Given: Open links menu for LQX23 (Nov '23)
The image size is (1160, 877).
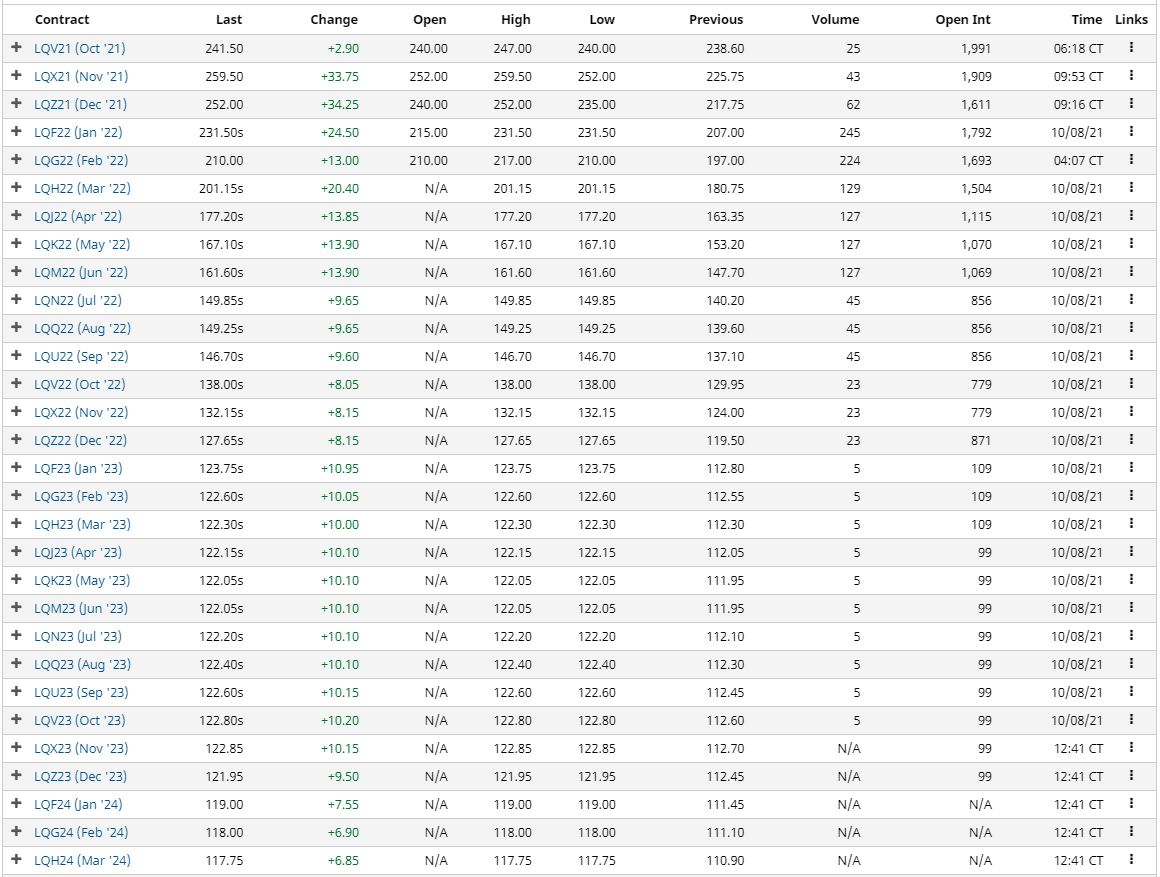Looking at the screenshot, I should (x=1131, y=748).
